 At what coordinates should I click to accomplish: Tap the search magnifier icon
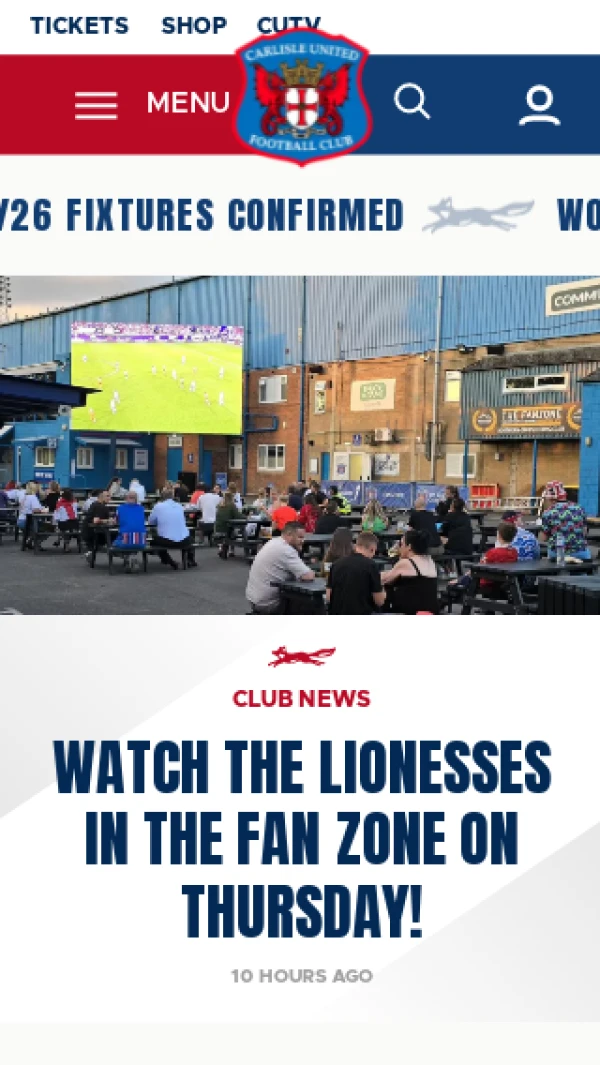pos(411,102)
